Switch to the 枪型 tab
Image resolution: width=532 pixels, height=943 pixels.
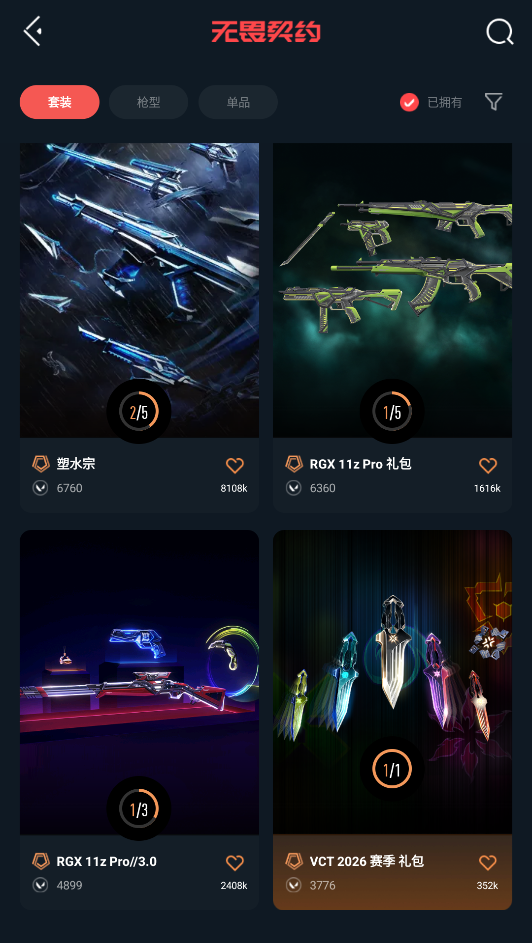pos(148,102)
